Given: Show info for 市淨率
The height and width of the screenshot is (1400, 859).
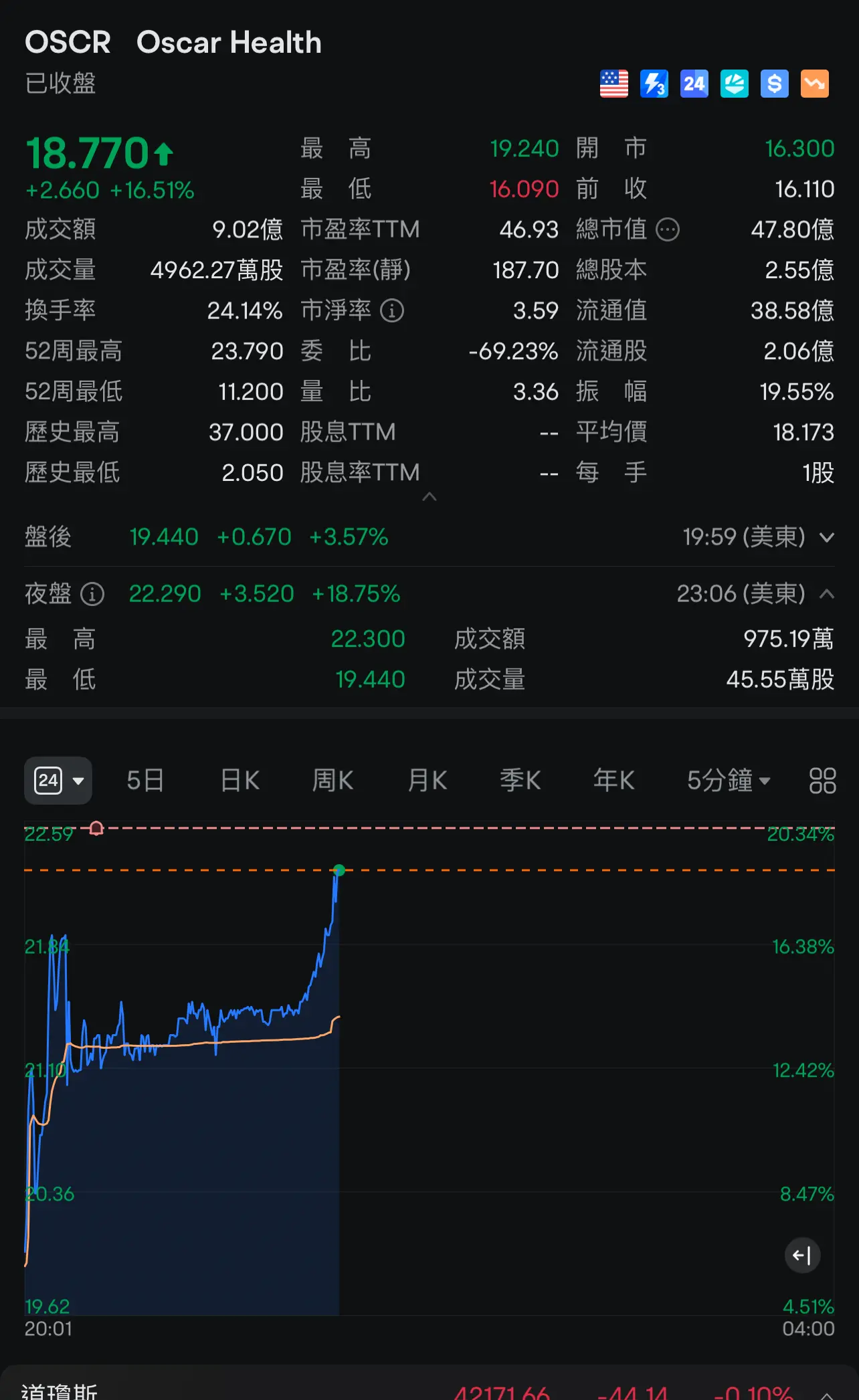Looking at the screenshot, I should (392, 310).
